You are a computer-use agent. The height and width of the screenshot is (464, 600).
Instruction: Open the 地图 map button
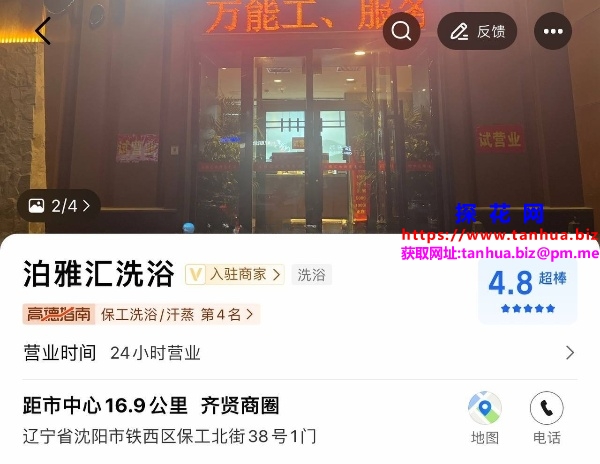(x=485, y=418)
